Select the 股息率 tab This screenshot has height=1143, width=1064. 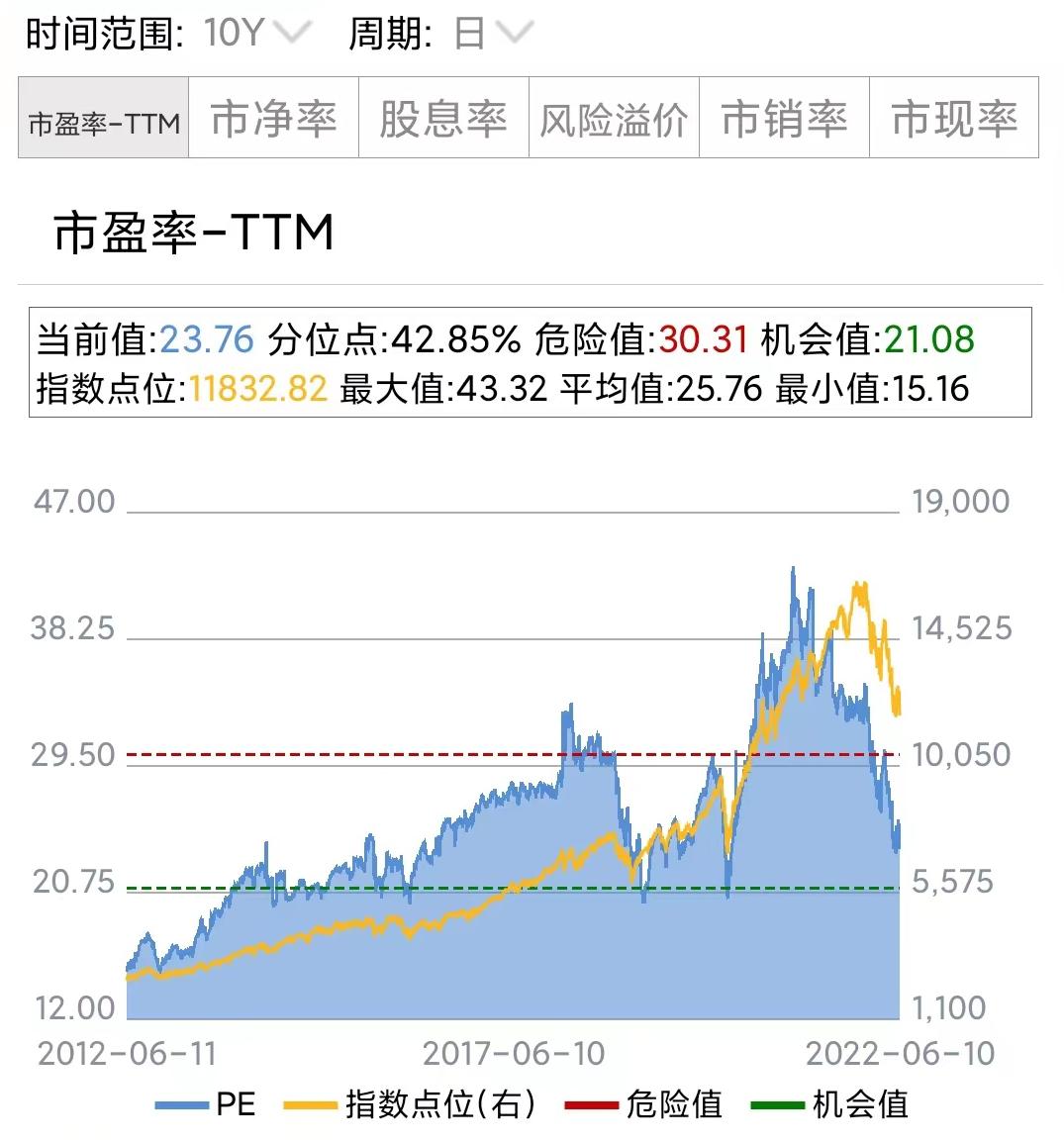pyautogui.click(x=442, y=118)
